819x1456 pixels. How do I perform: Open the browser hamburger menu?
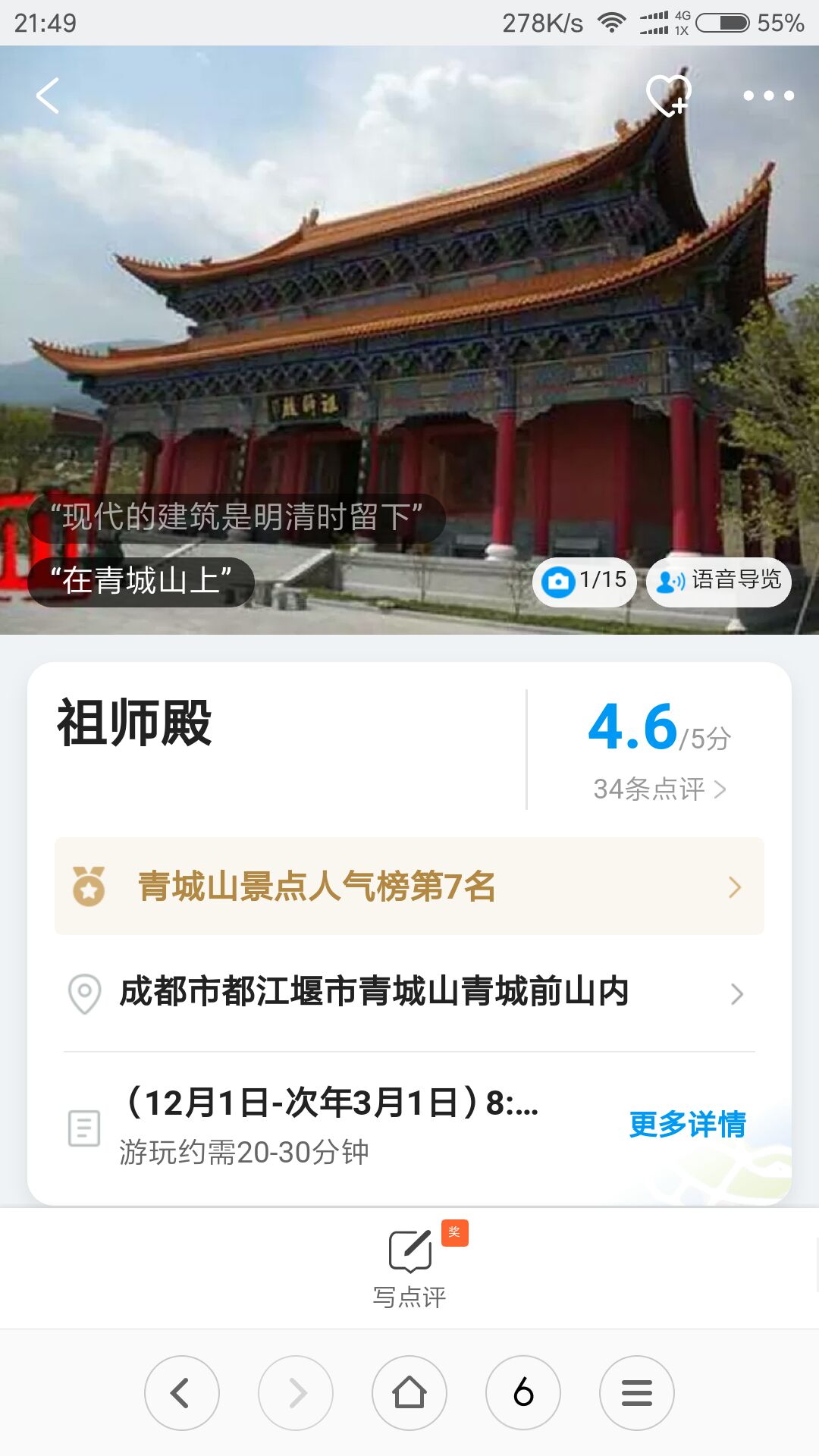[x=637, y=1393]
